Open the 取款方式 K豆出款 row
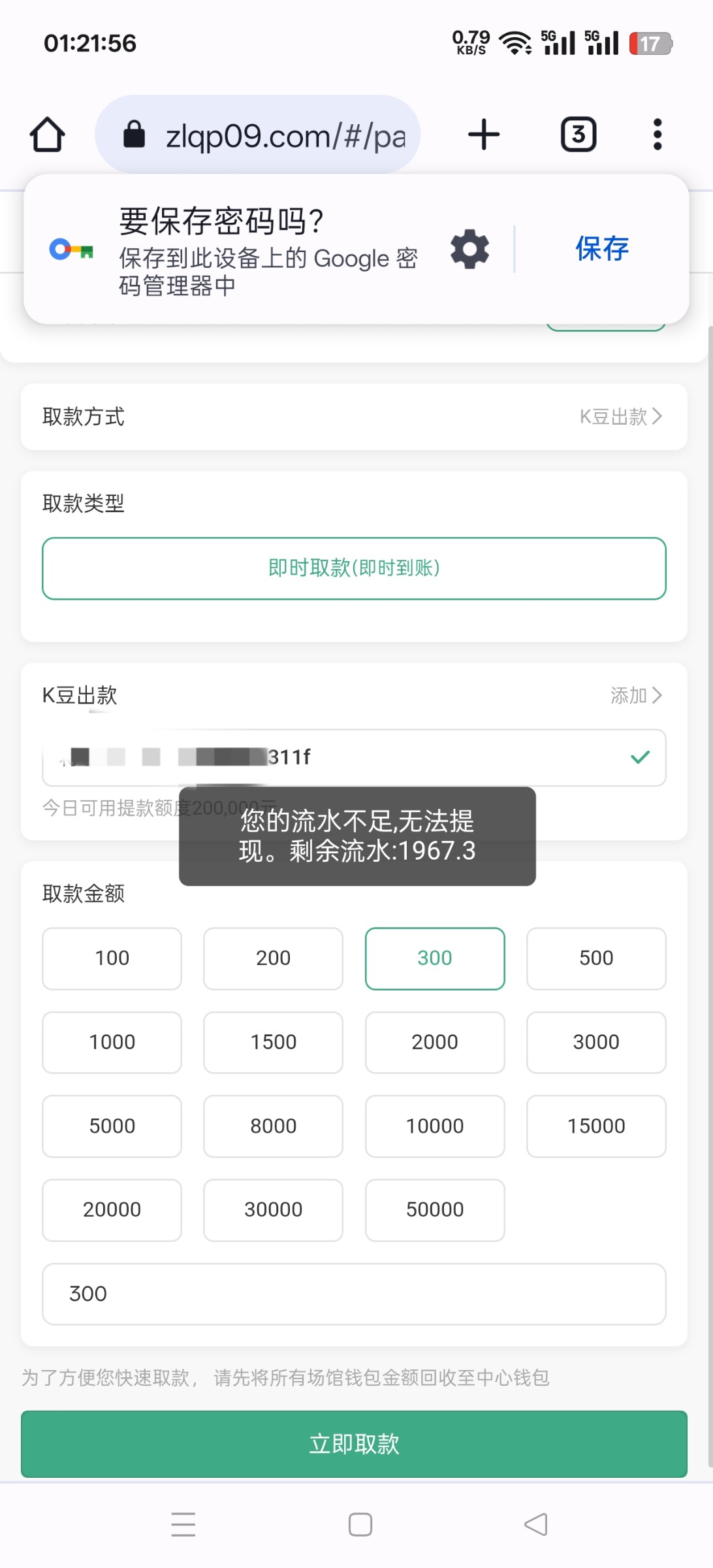The width and height of the screenshot is (713, 1568). point(354,417)
